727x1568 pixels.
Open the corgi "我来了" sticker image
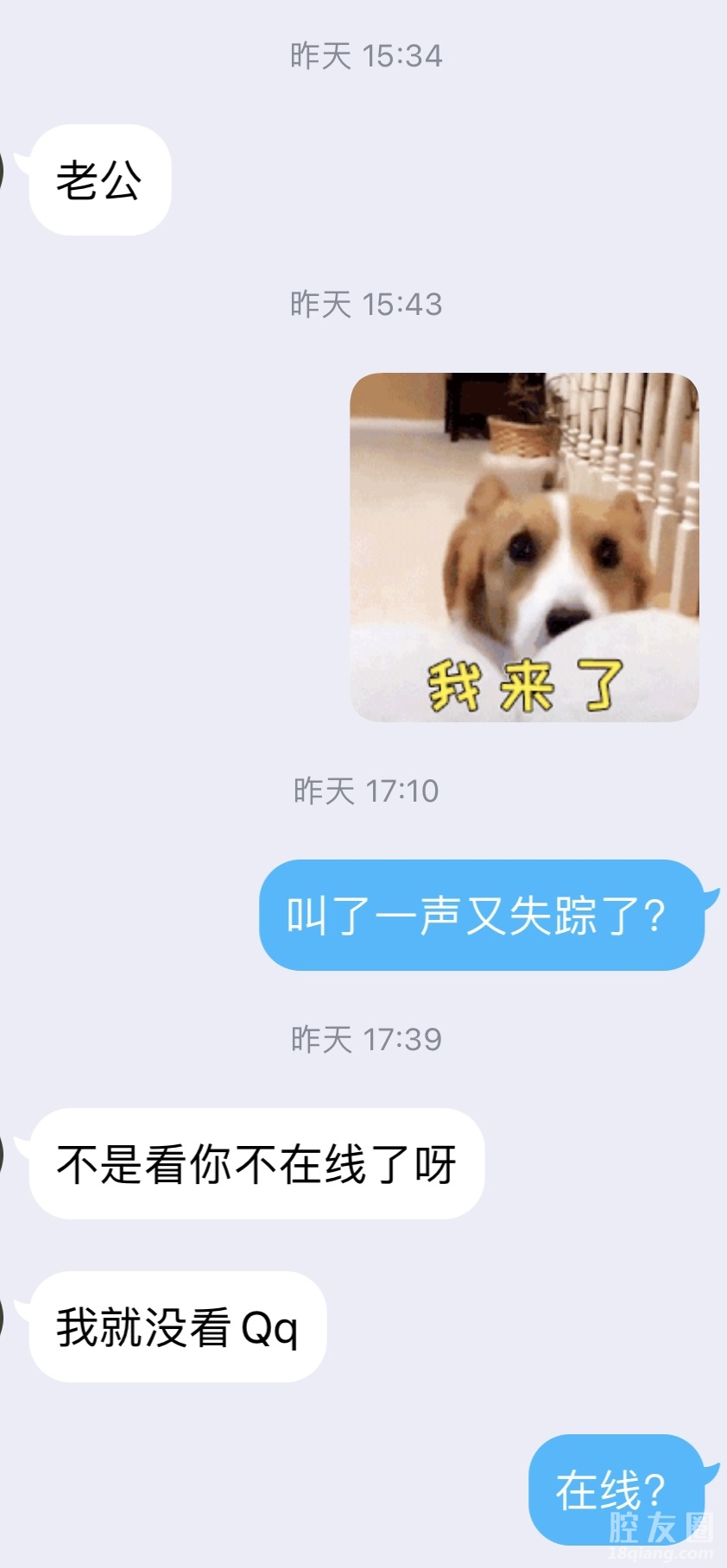(x=524, y=547)
